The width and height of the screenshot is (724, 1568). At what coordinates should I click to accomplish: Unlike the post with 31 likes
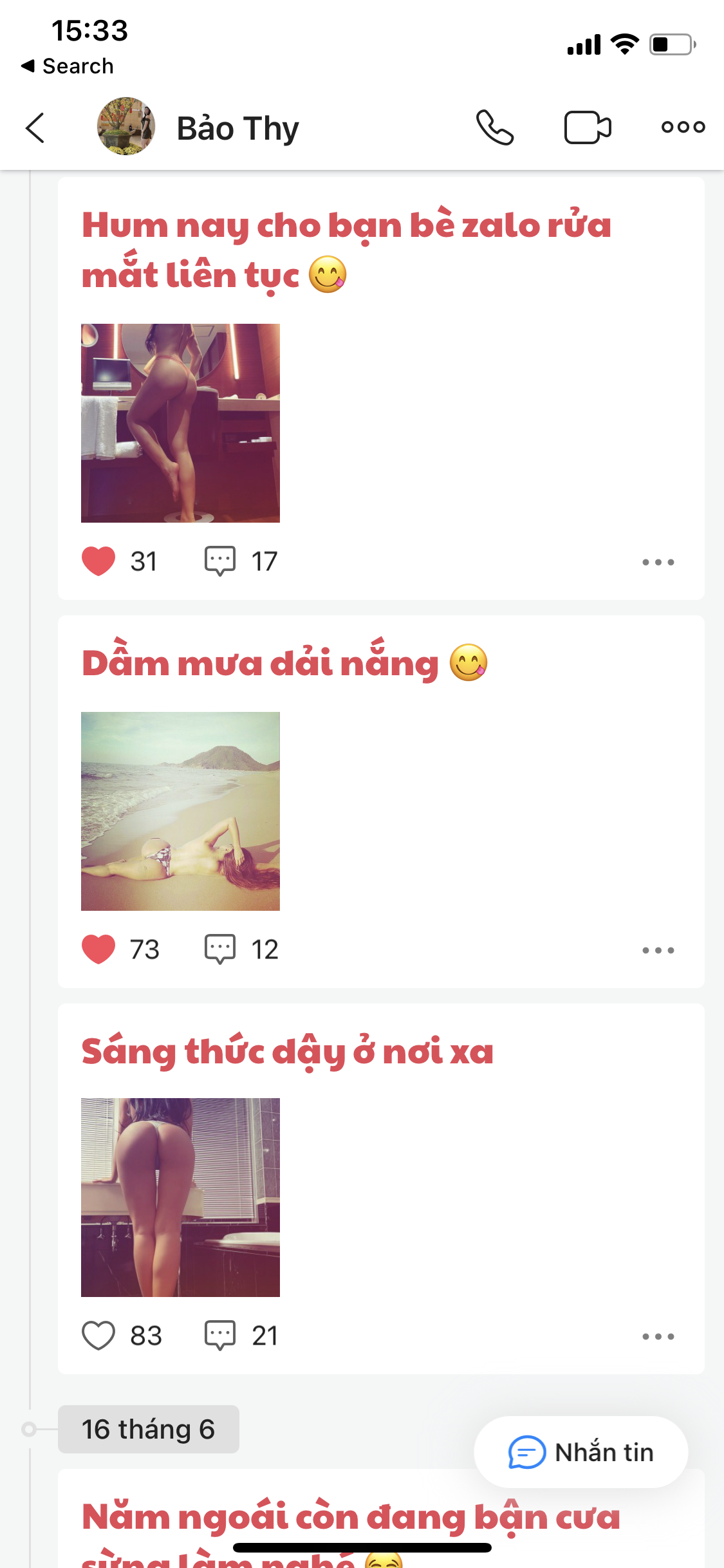(98, 561)
